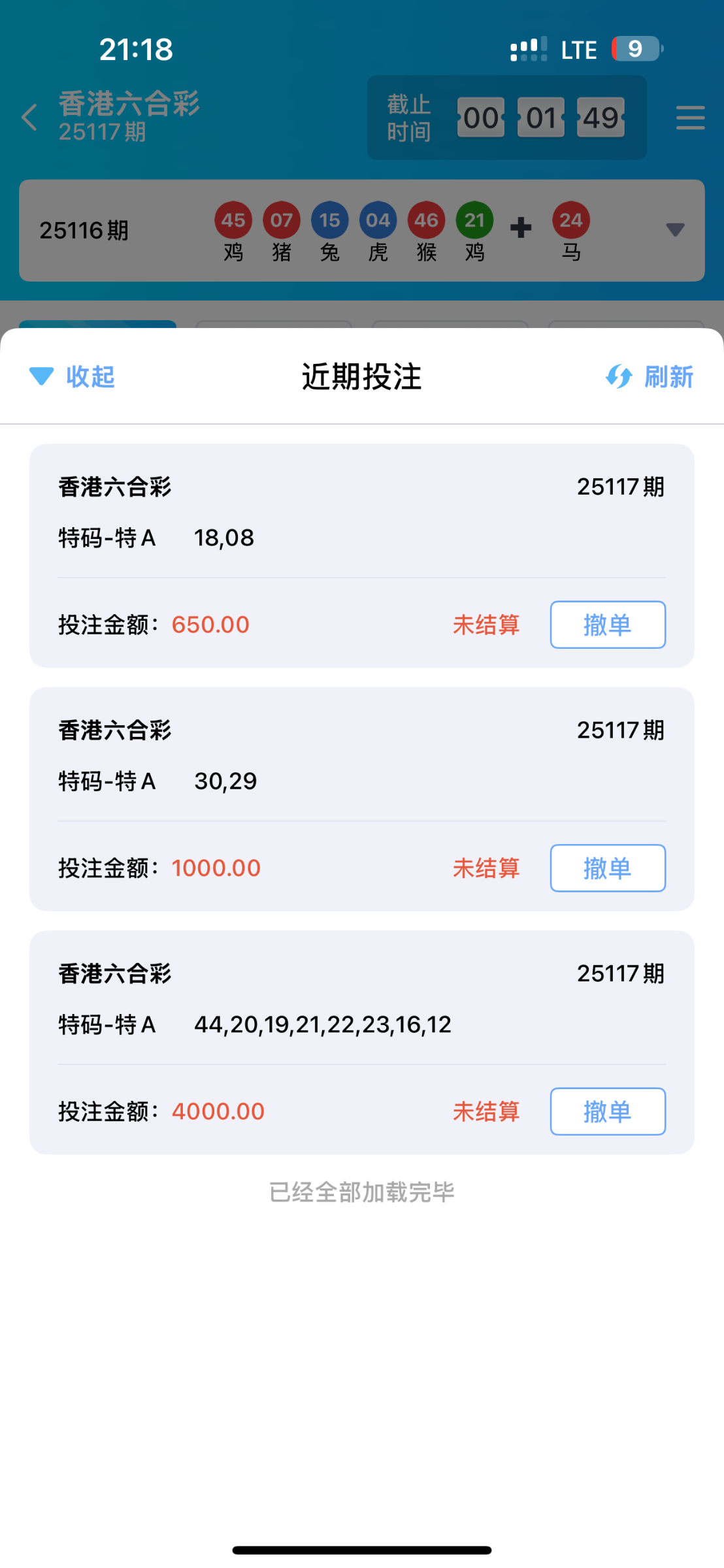
Task: Go back using the top-left arrow
Action: coord(29,118)
